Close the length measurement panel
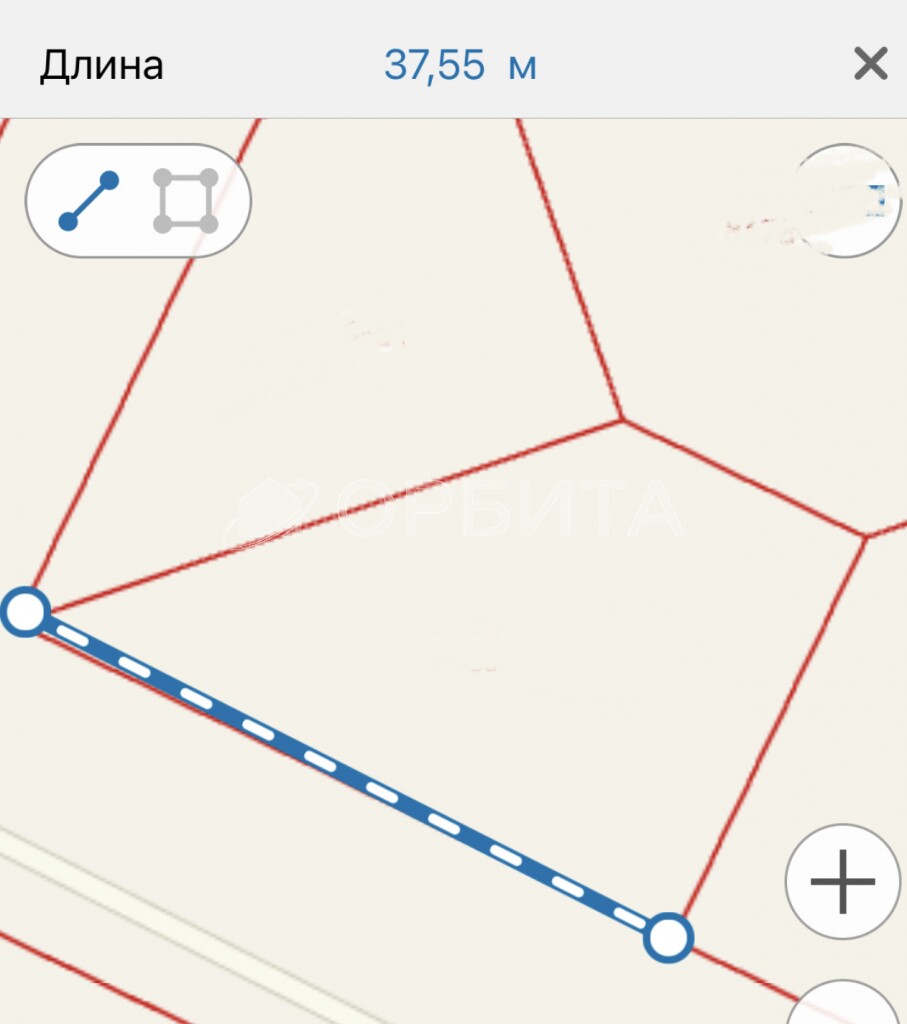The width and height of the screenshot is (907, 1024). (x=870, y=65)
